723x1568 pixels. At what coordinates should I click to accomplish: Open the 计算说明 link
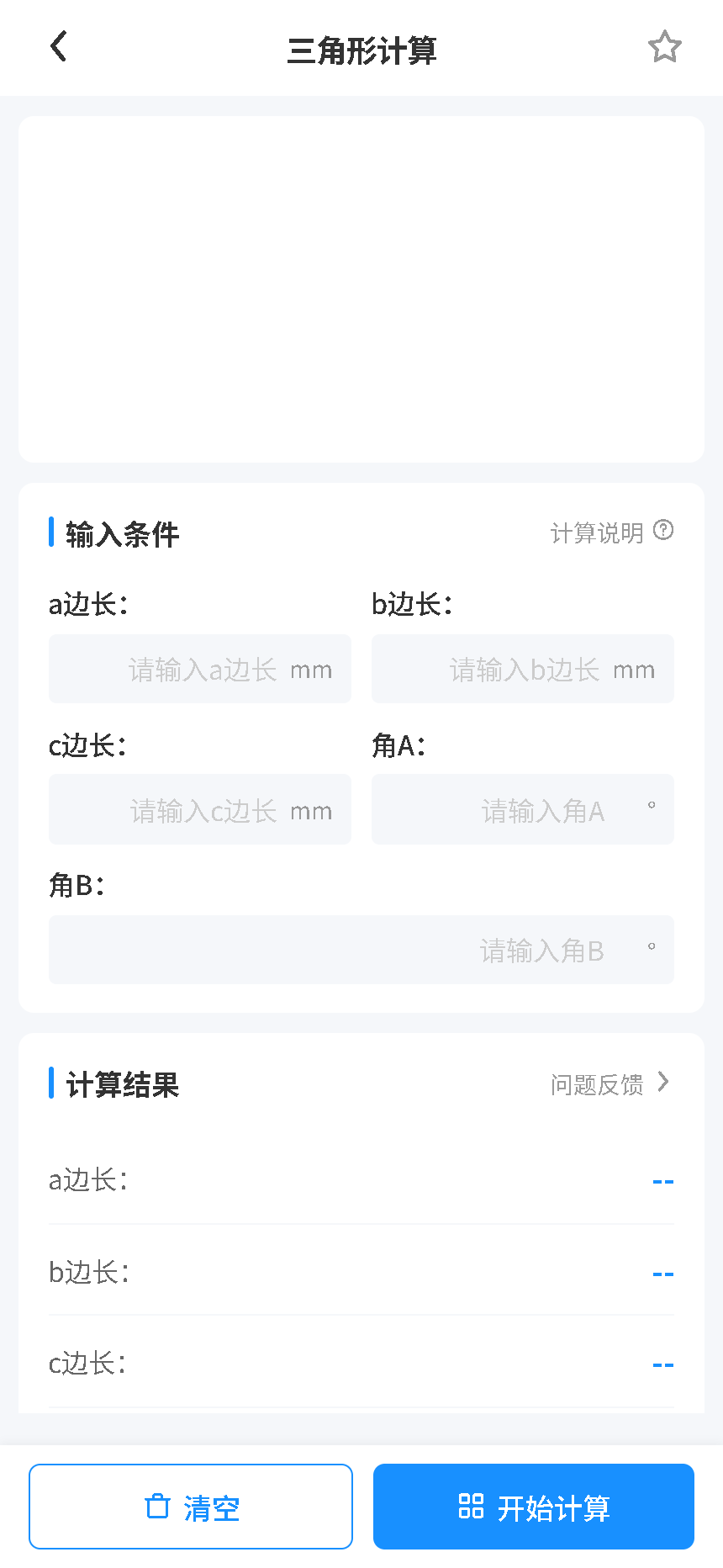(597, 532)
